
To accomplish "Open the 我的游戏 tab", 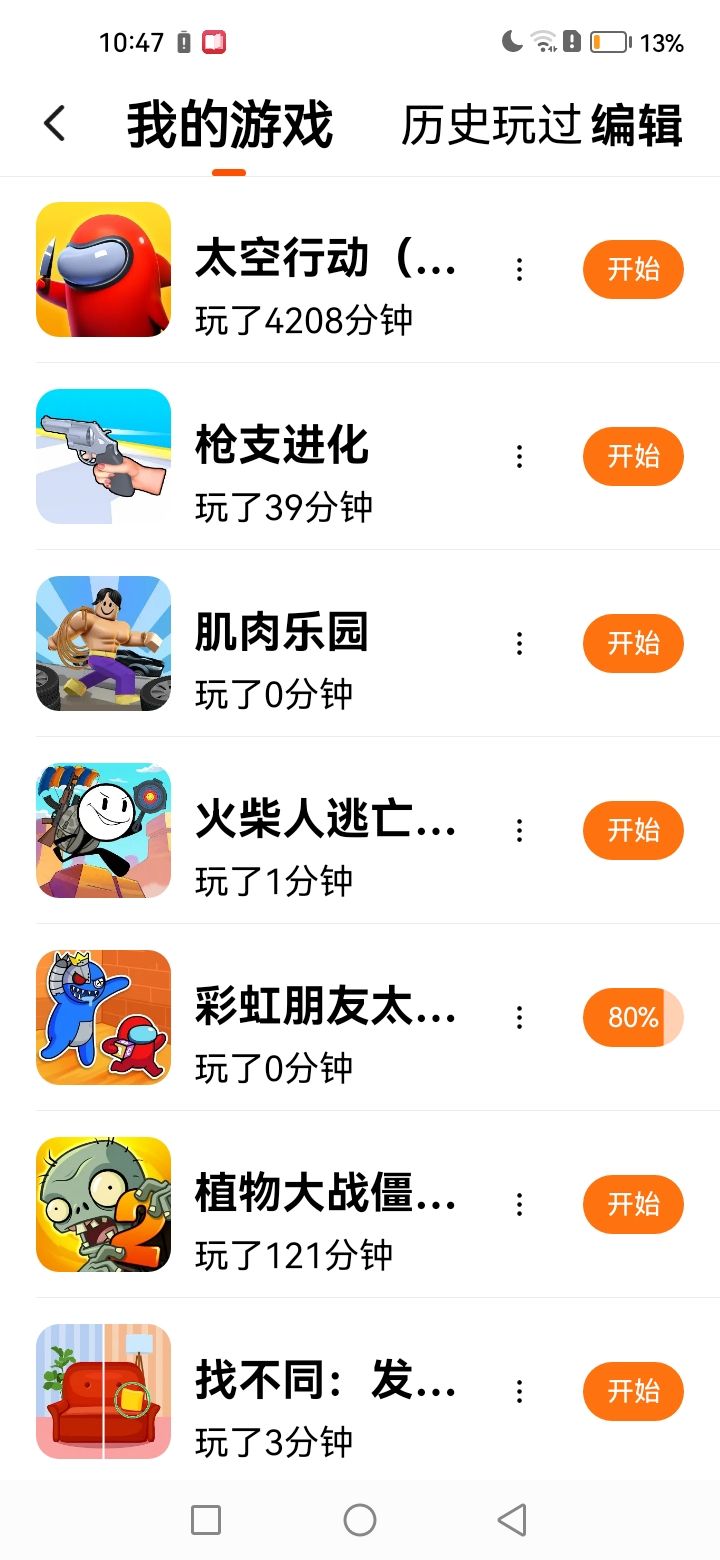I will pos(229,126).
